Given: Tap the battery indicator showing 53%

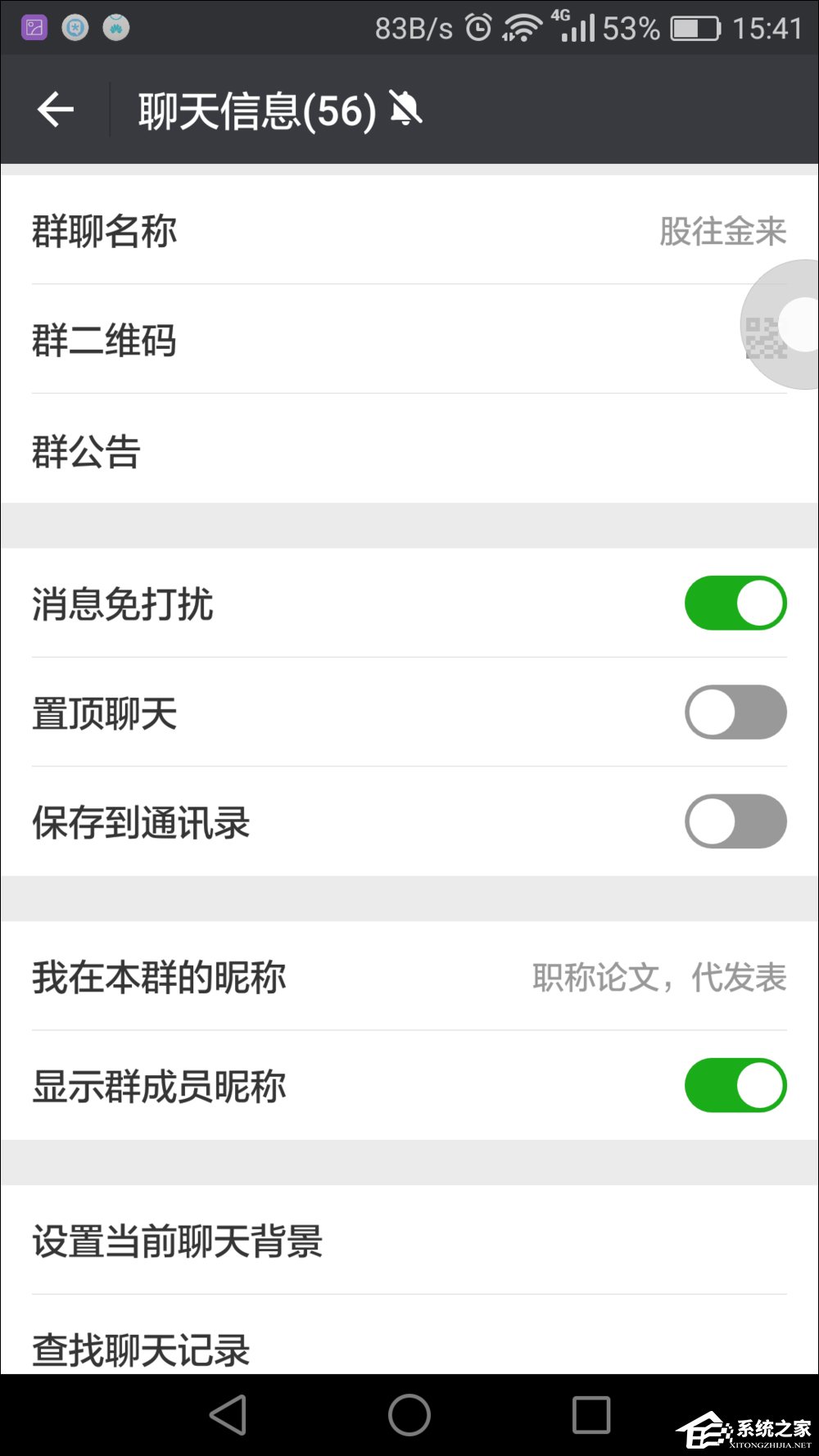Looking at the screenshot, I should coord(697,27).
